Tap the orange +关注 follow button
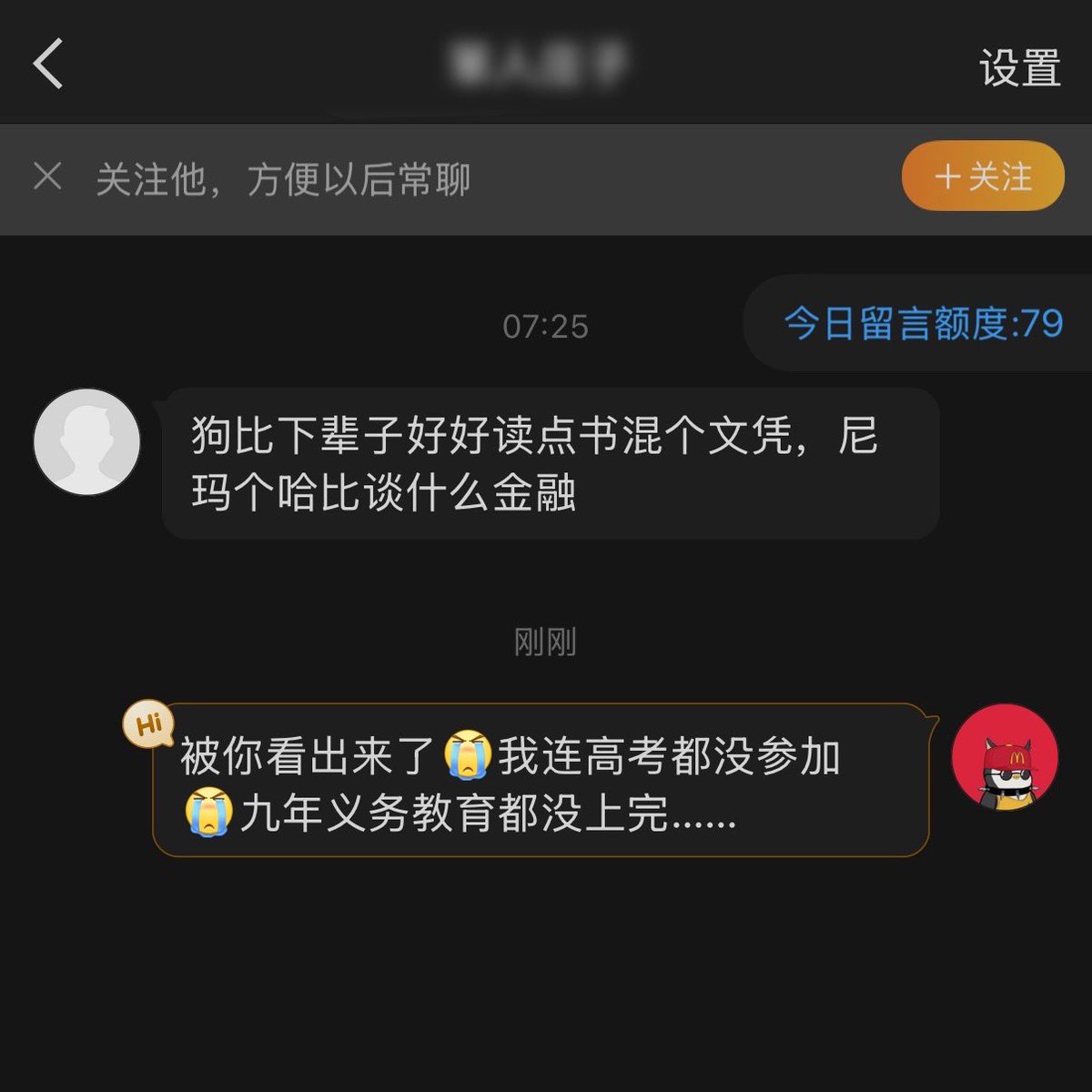Image resolution: width=1092 pixels, height=1092 pixels. point(983,177)
